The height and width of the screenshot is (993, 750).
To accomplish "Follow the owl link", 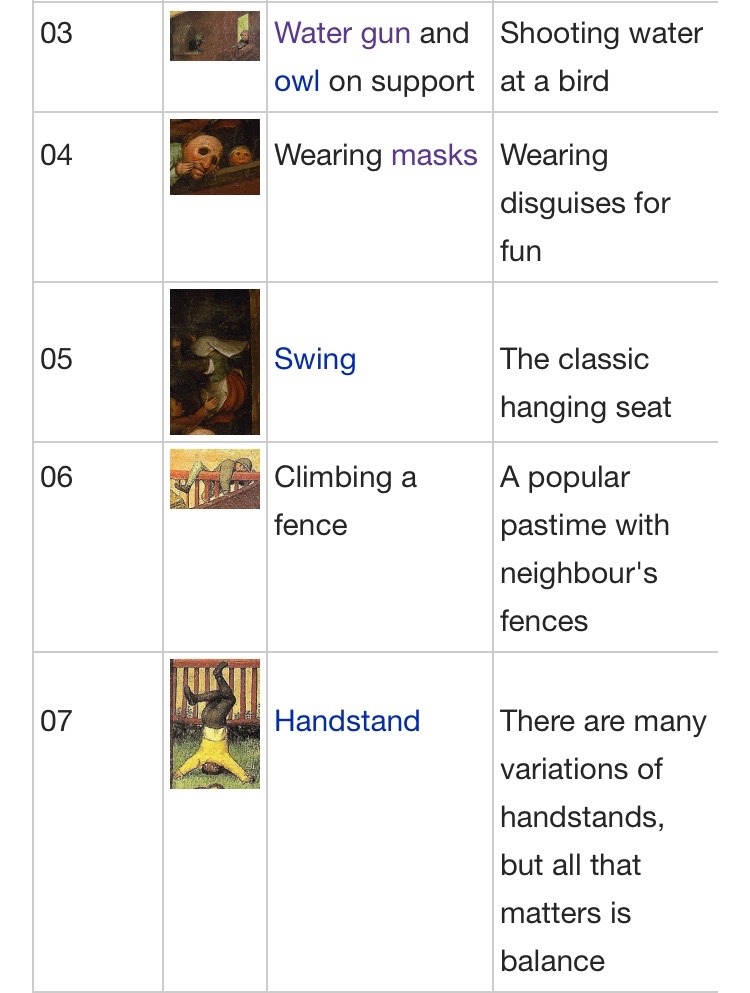I will point(297,81).
